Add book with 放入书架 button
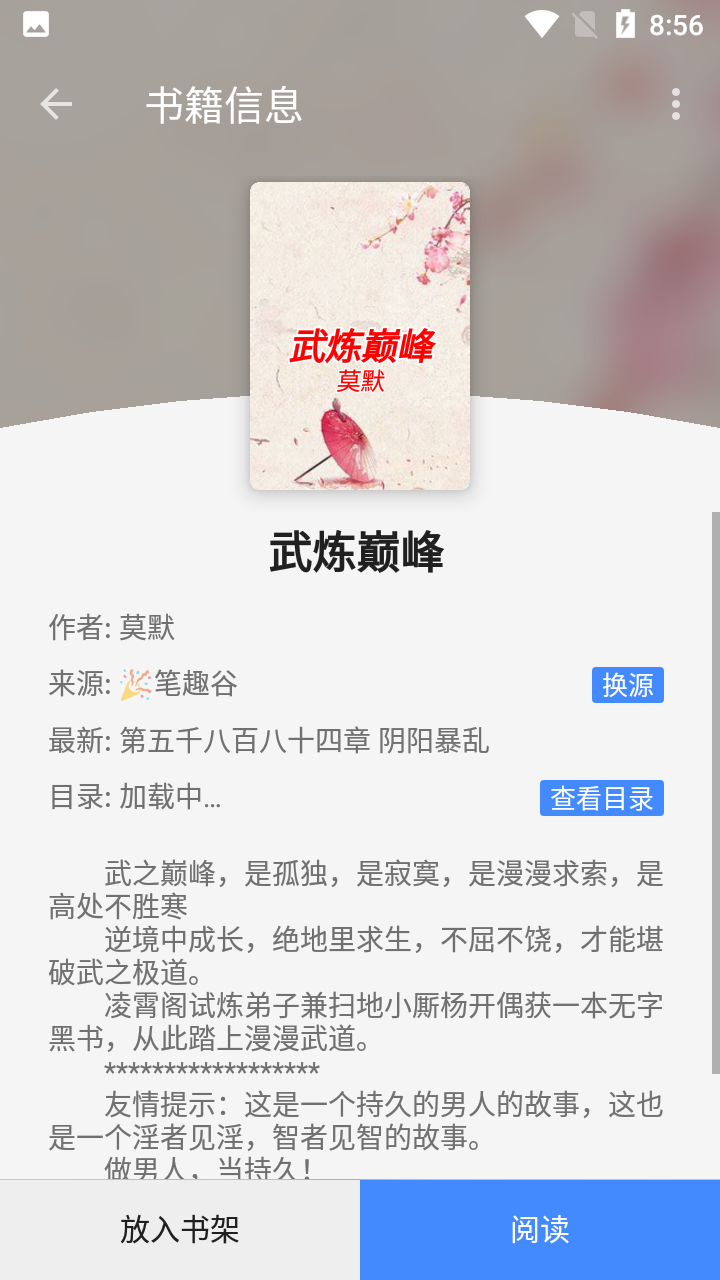 [180, 1230]
